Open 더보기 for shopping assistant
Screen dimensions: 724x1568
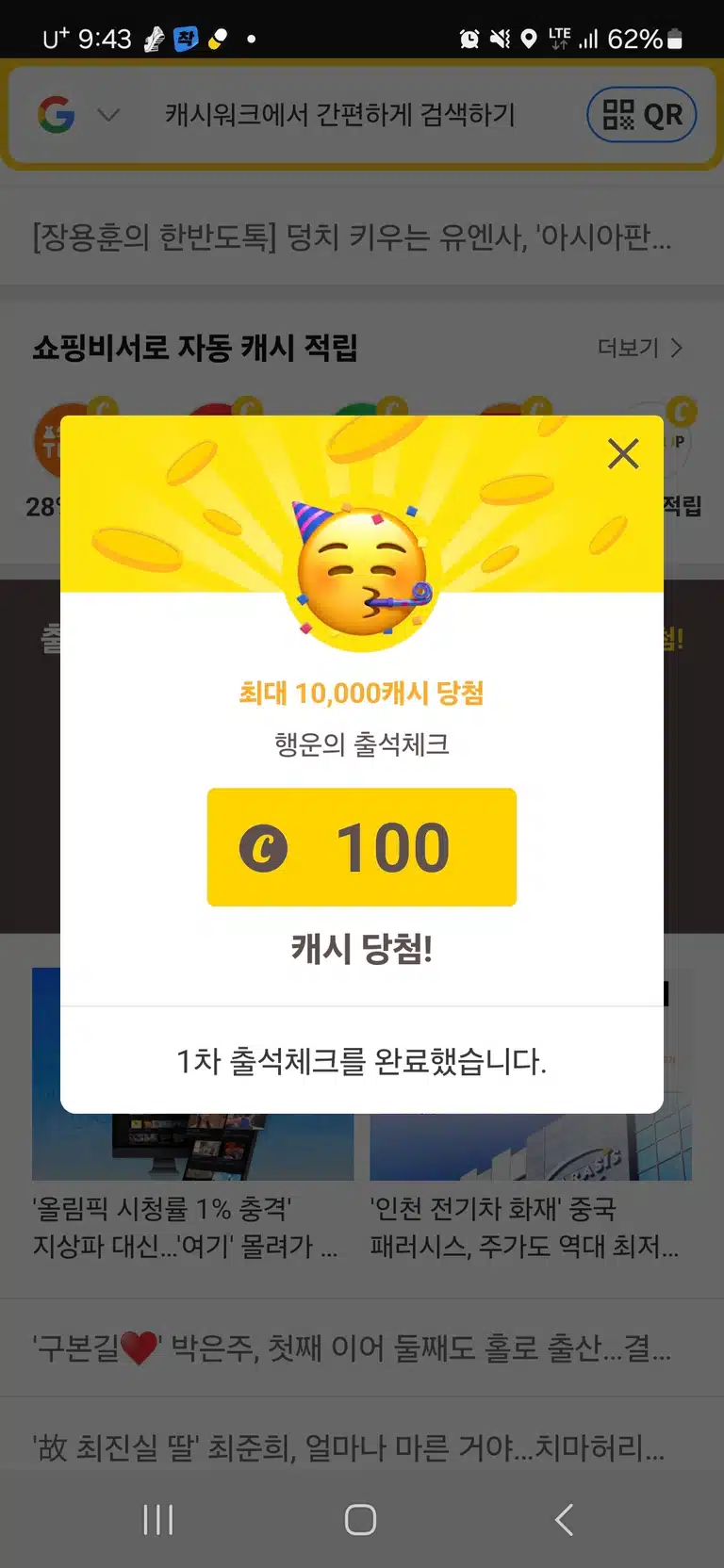(x=640, y=348)
